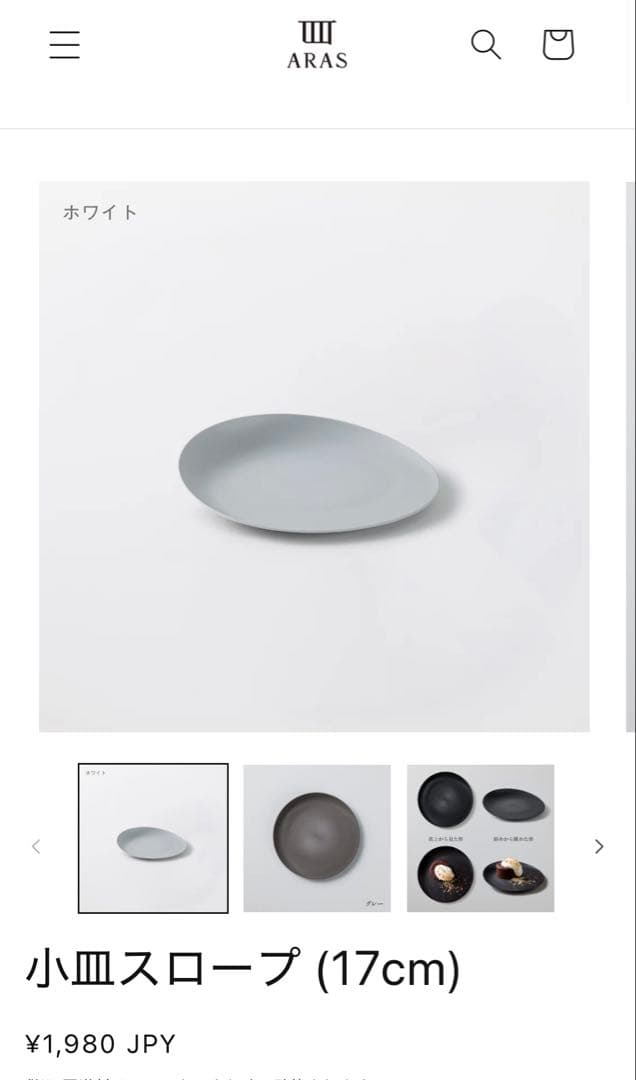The width and height of the screenshot is (636, 1080).
Task: Open the hamburger navigation menu
Action: (64, 45)
